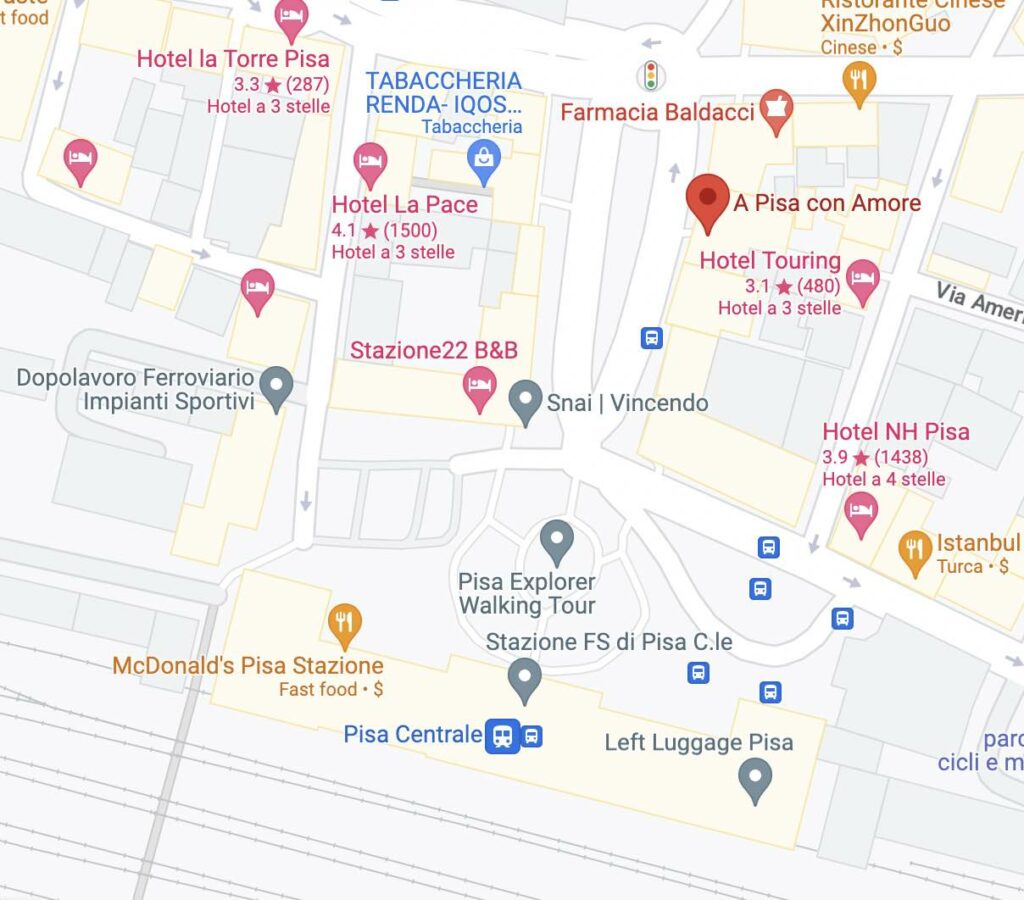Viewport: 1024px width, 900px height.
Task: Select Tabaccheria Renda shopping pin
Action: point(484,160)
